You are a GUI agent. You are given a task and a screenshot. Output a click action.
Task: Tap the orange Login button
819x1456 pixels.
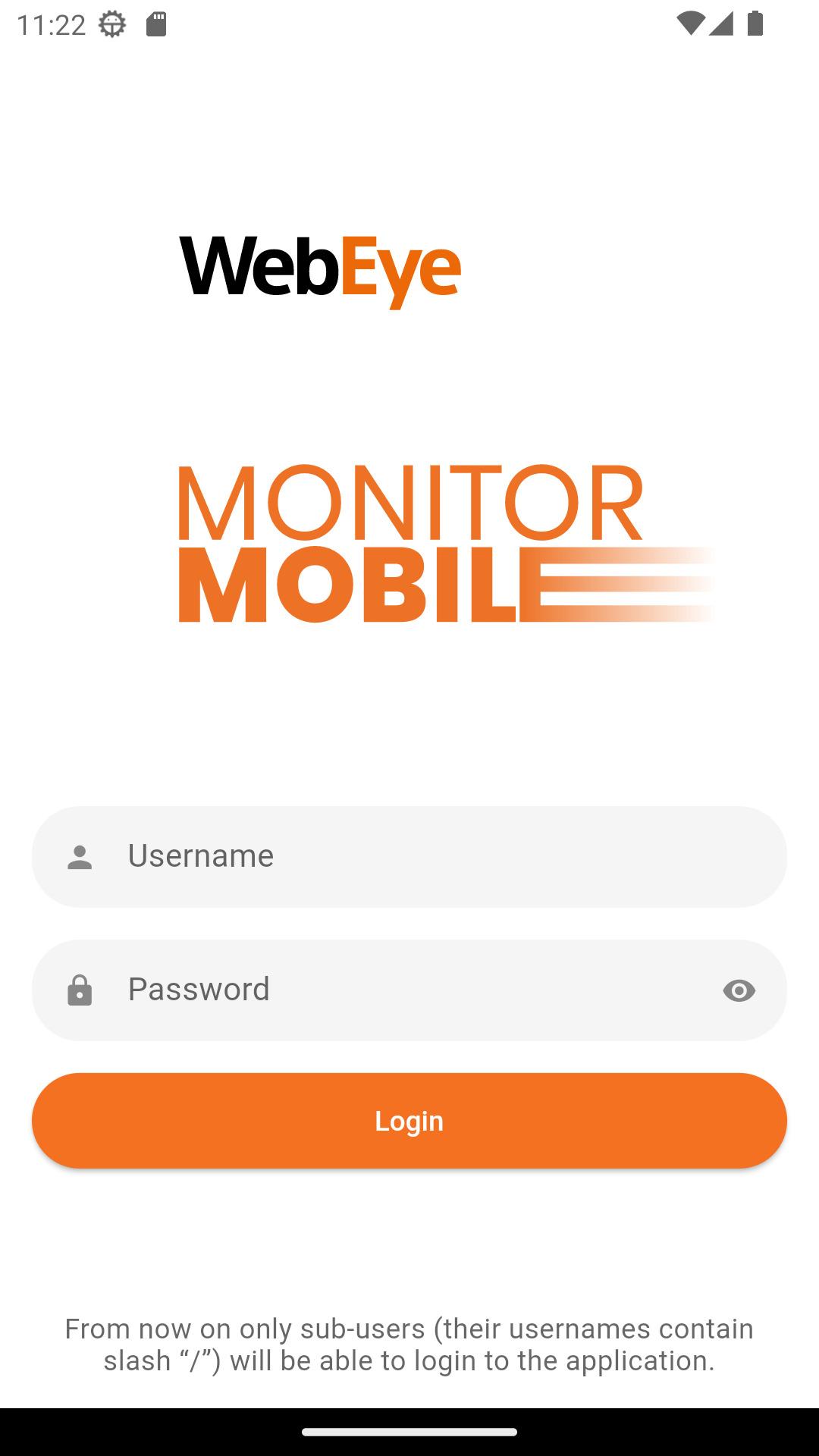[409, 1121]
